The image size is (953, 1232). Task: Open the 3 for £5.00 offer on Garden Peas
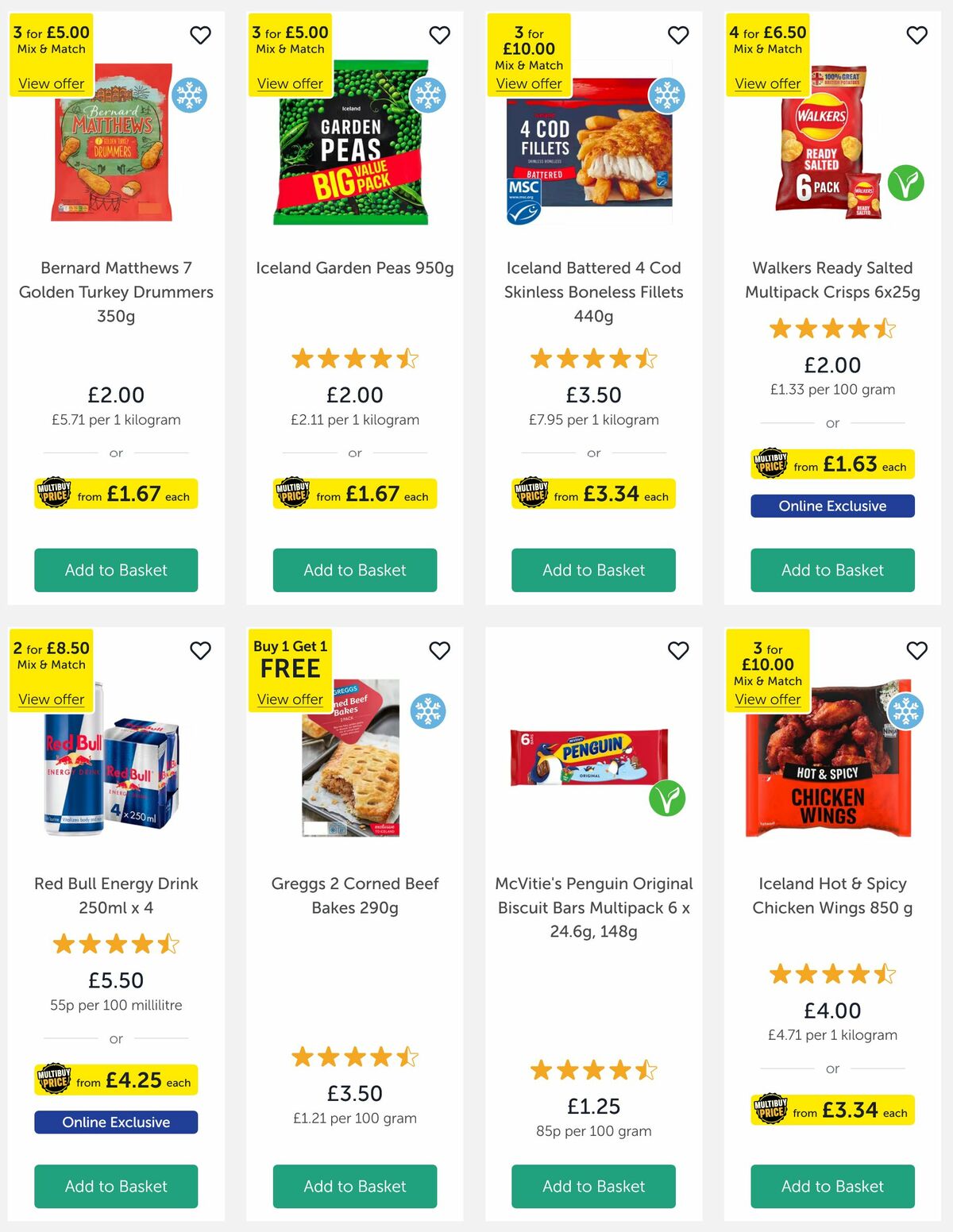(x=289, y=83)
